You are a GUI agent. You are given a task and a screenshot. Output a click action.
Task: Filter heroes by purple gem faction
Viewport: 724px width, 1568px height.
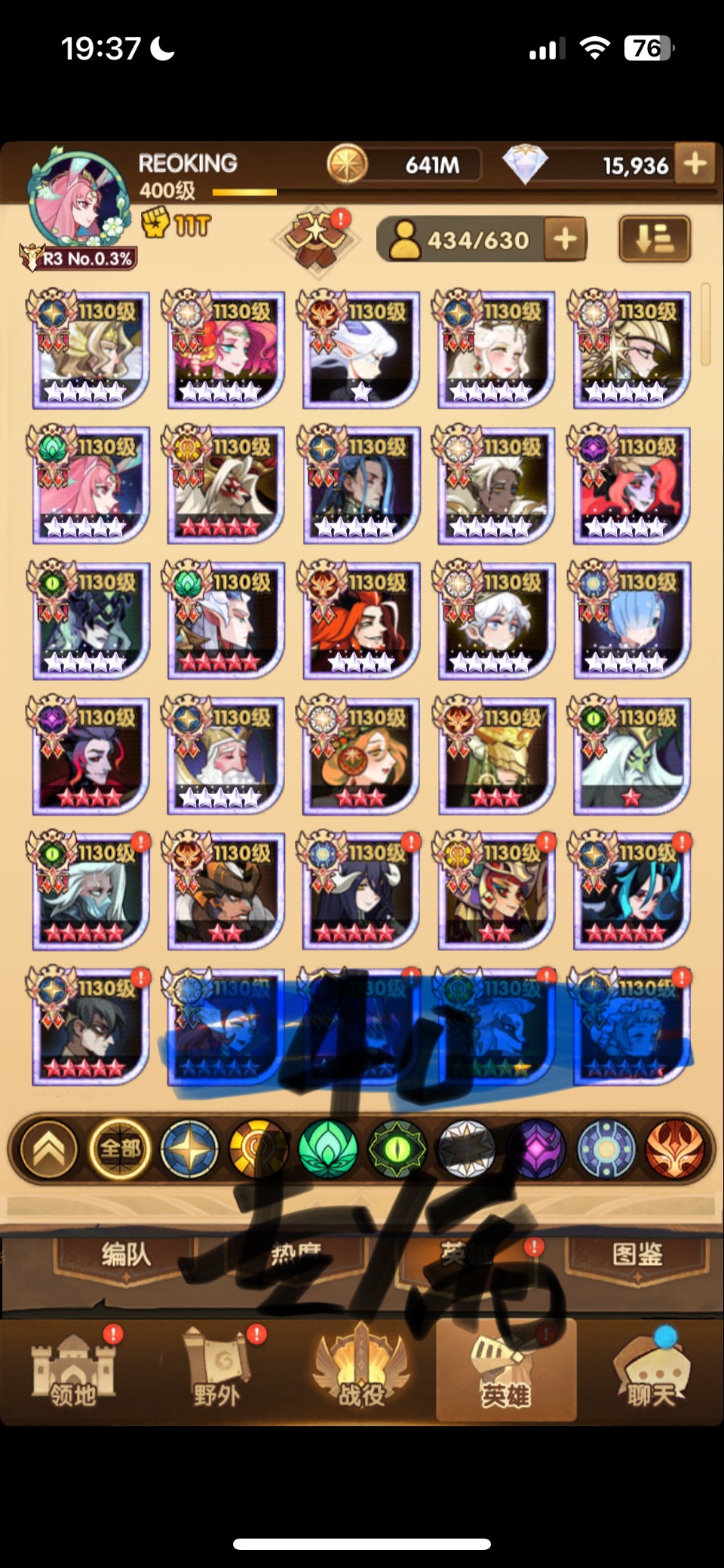[x=536, y=1149]
